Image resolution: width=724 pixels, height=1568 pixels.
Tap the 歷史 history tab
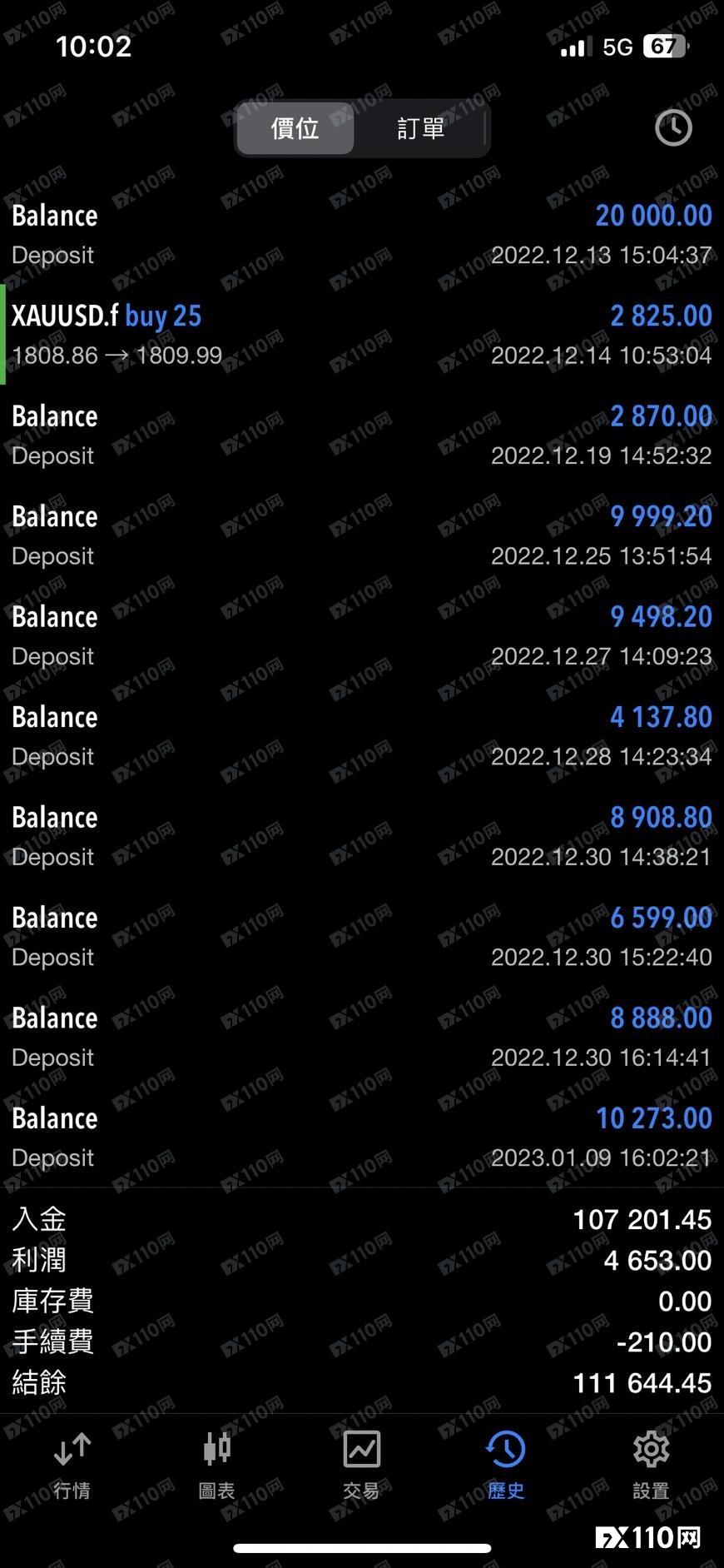coord(506,1466)
